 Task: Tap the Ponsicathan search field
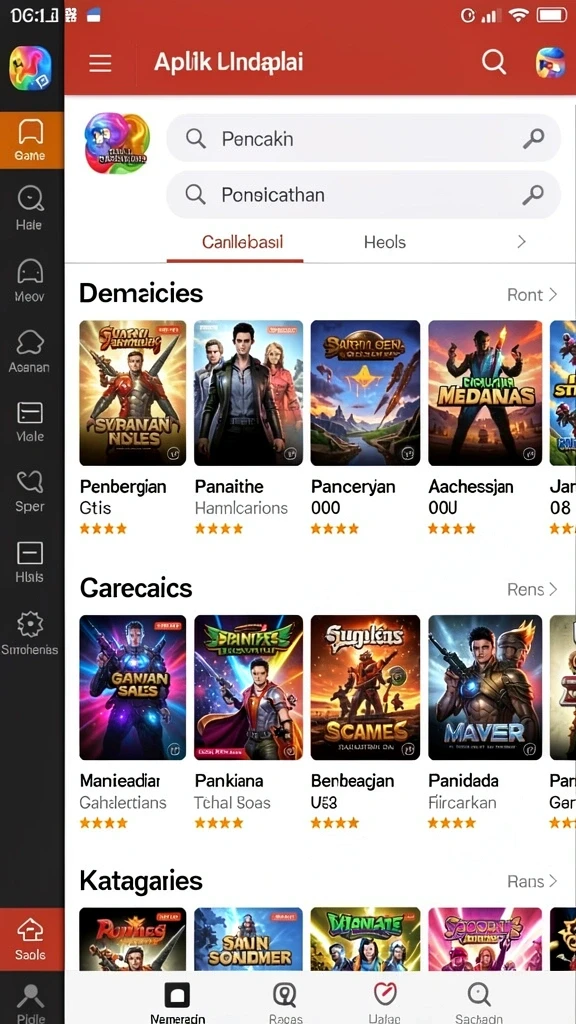363,194
